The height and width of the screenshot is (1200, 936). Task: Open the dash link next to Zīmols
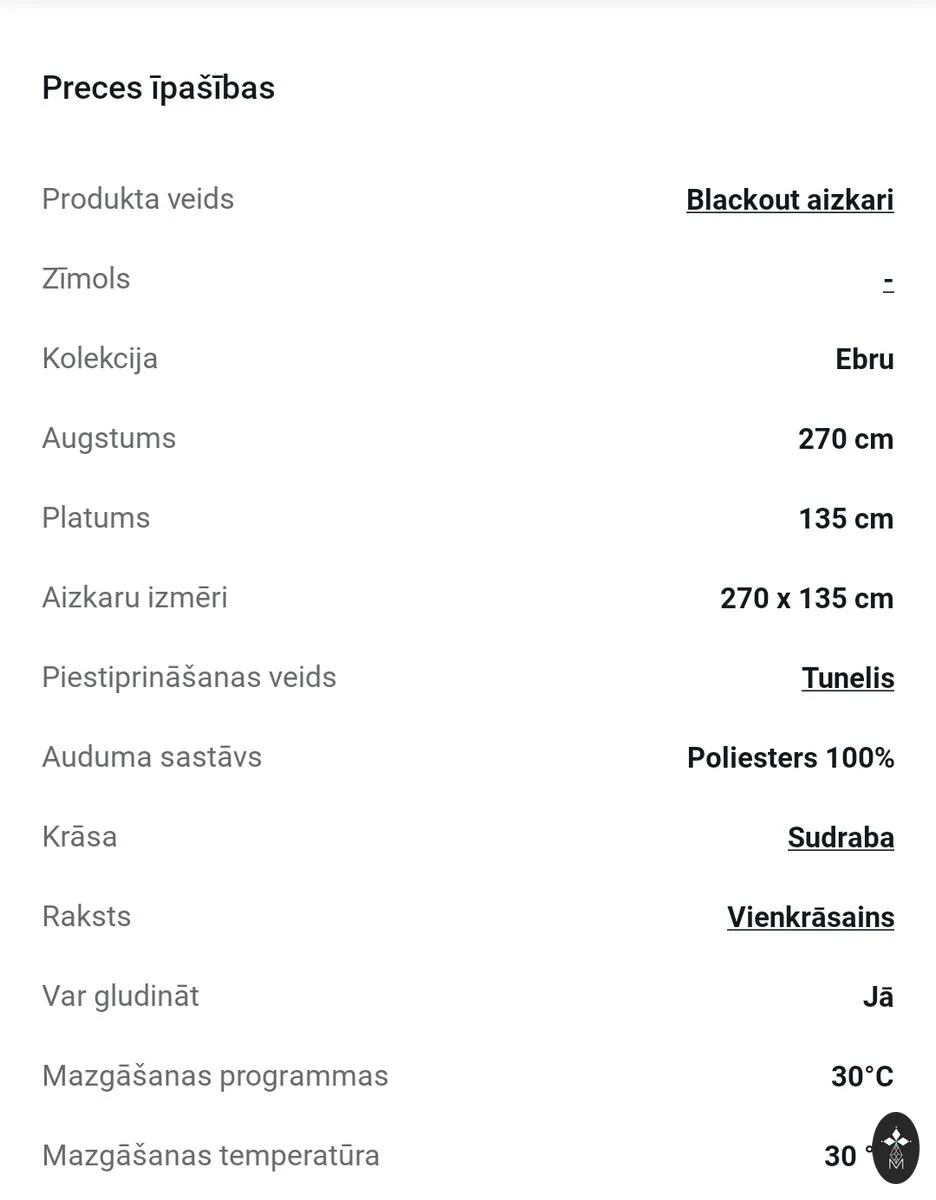click(888, 280)
